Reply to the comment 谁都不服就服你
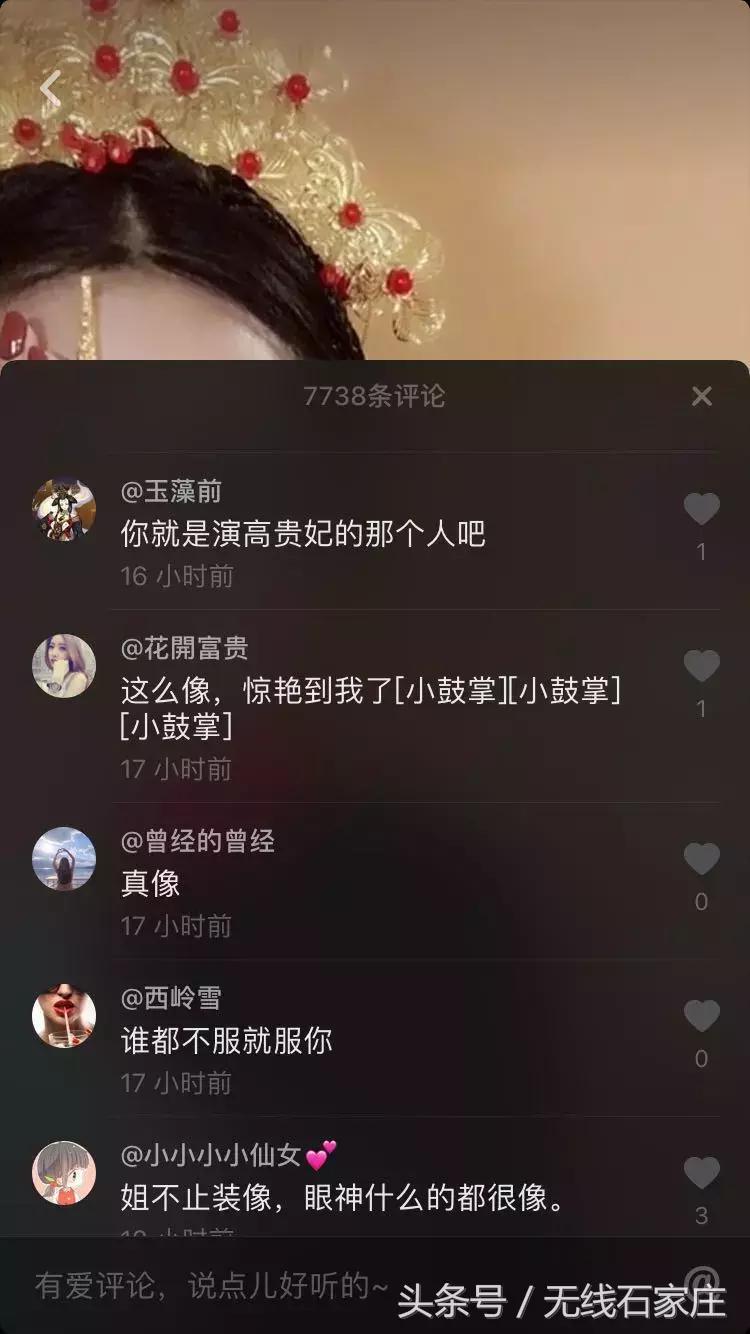Viewport: 750px width, 1334px height. coord(227,1041)
